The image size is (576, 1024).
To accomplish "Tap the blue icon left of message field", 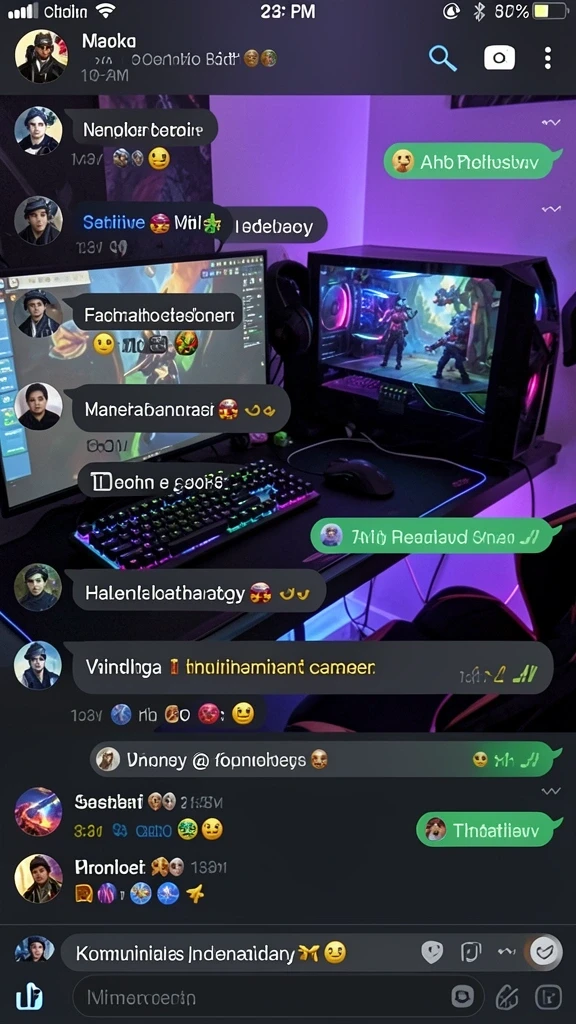I will pos(29,996).
